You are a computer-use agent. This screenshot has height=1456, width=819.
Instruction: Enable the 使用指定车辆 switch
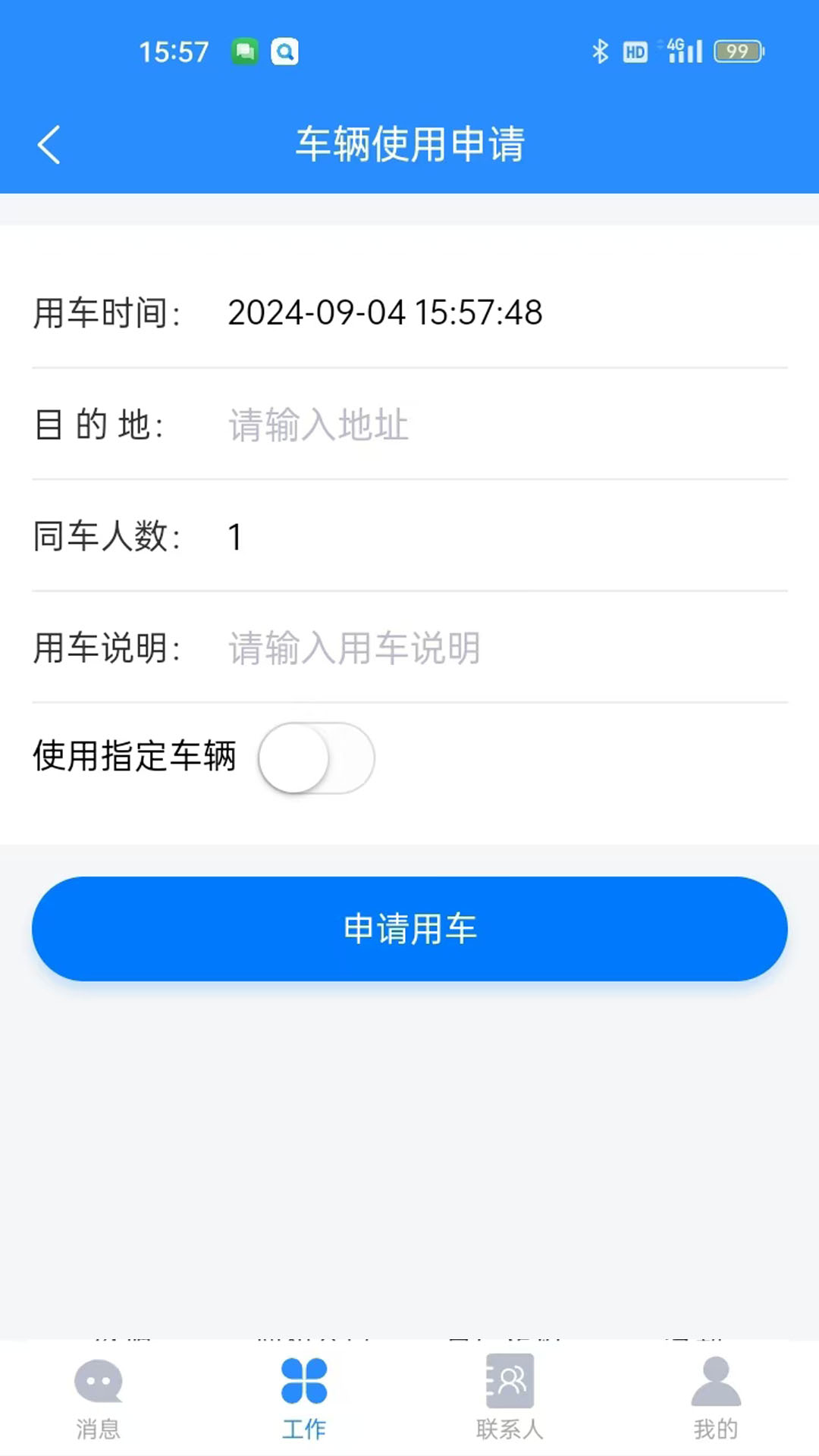[x=316, y=758]
